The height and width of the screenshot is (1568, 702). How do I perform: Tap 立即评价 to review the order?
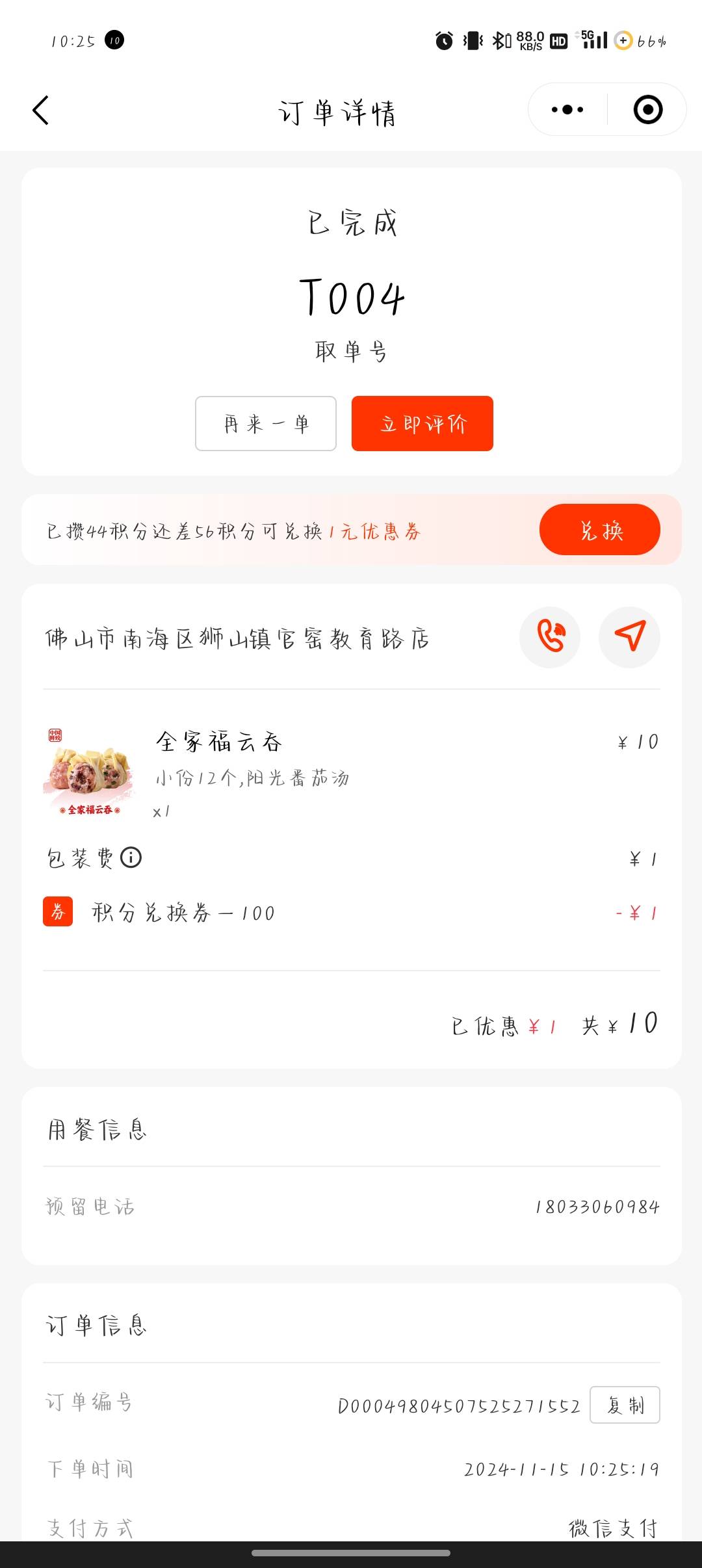pos(422,423)
